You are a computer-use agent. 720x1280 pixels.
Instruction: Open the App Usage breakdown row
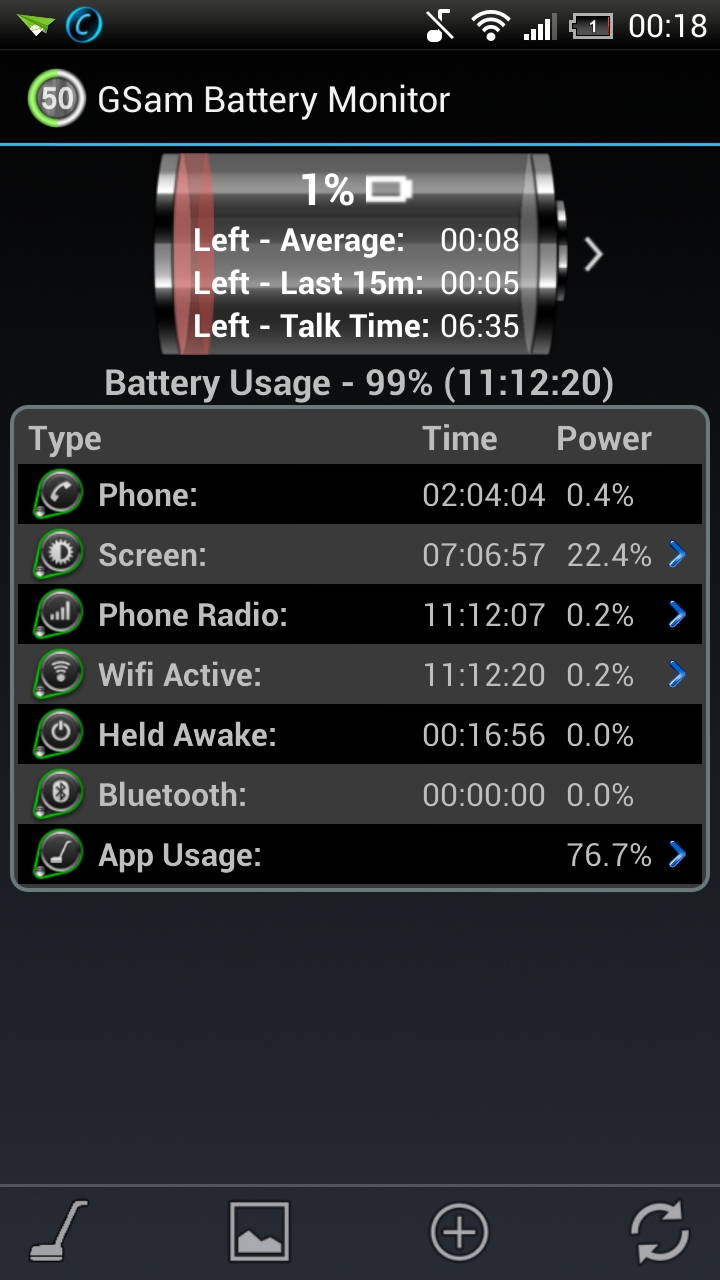tap(360, 854)
